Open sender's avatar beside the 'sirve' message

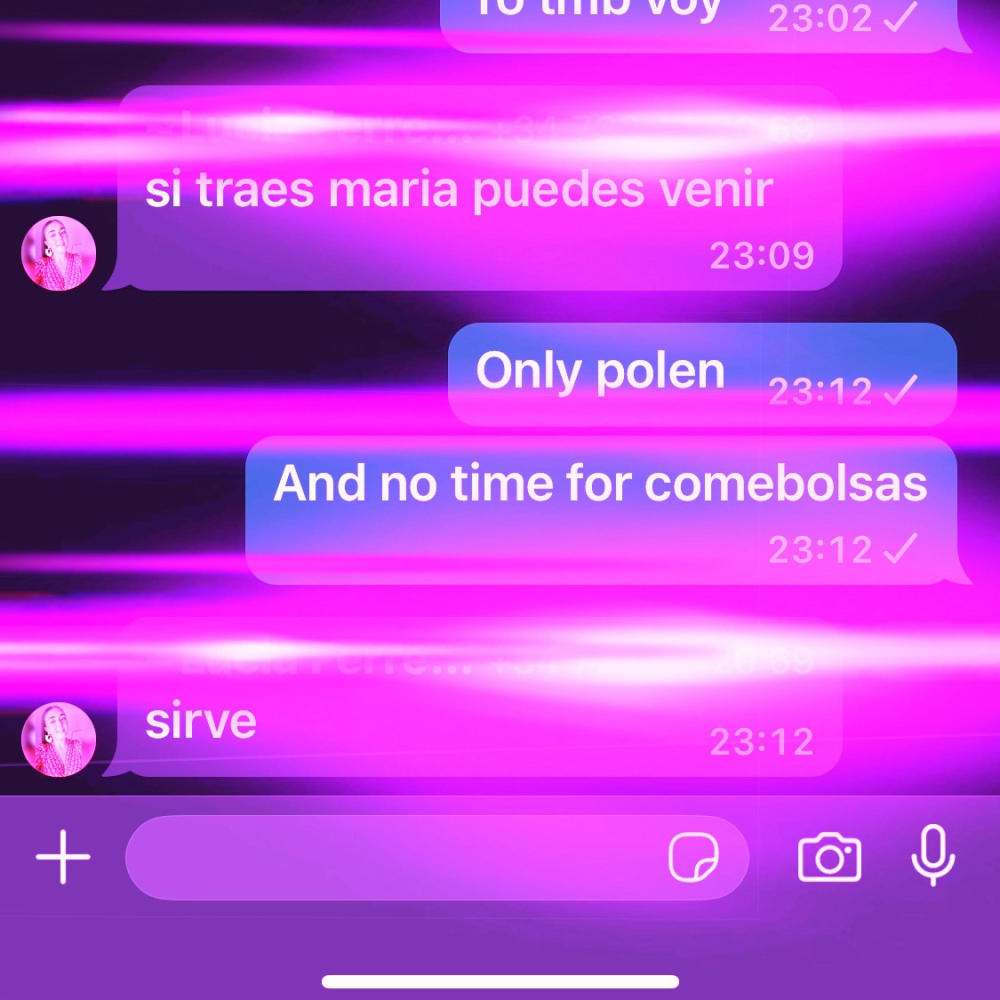point(59,739)
